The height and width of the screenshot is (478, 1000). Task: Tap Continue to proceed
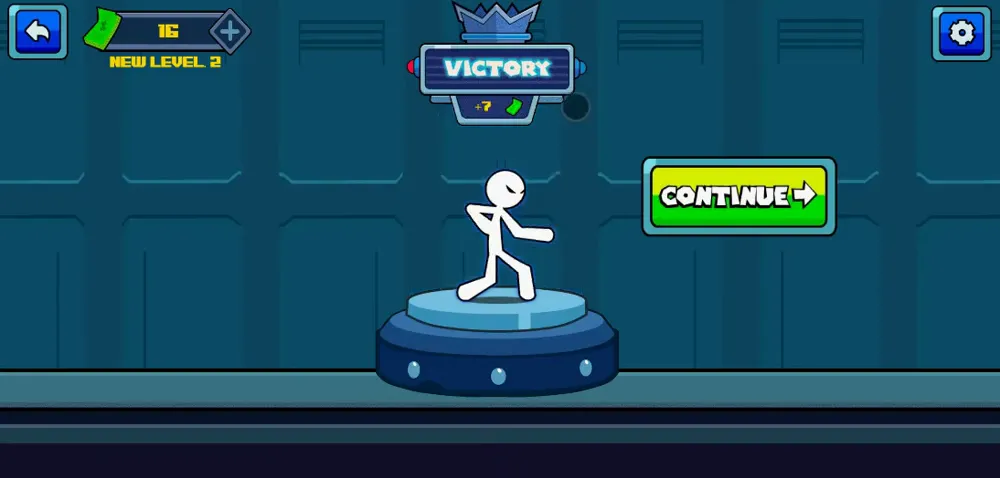pos(738,196)
